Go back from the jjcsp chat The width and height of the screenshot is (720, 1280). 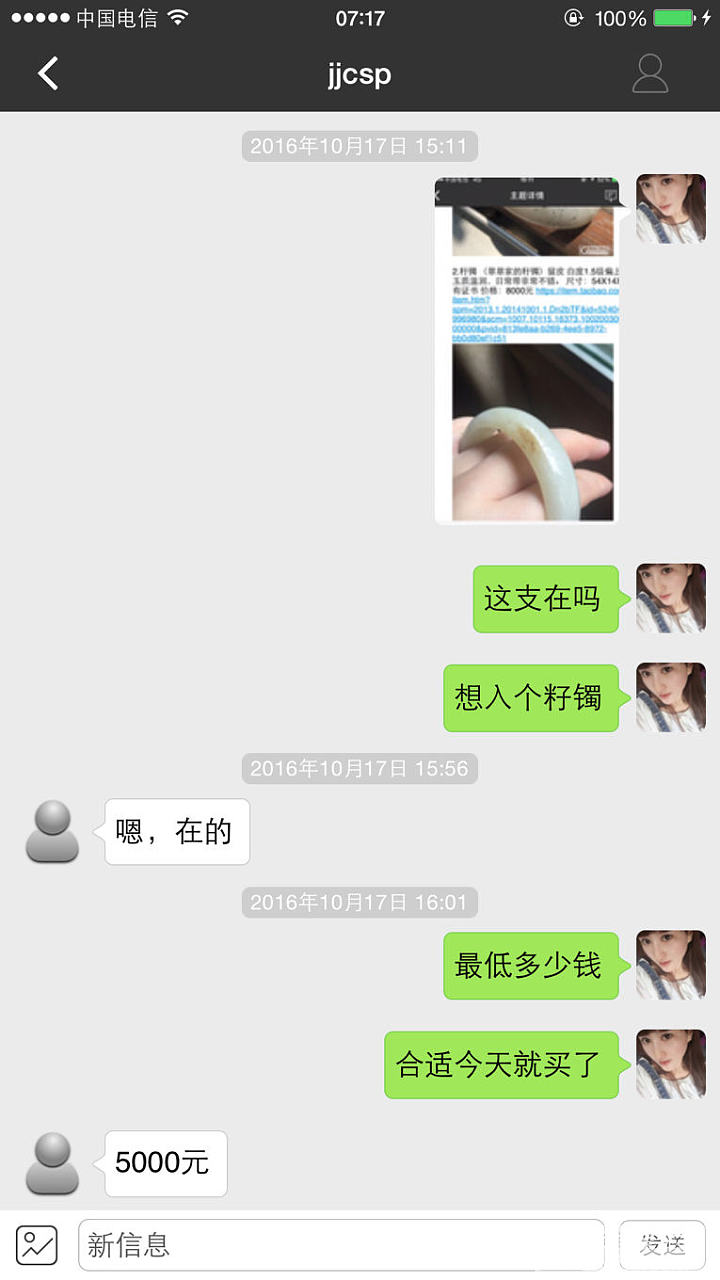[x=48, y=73]
